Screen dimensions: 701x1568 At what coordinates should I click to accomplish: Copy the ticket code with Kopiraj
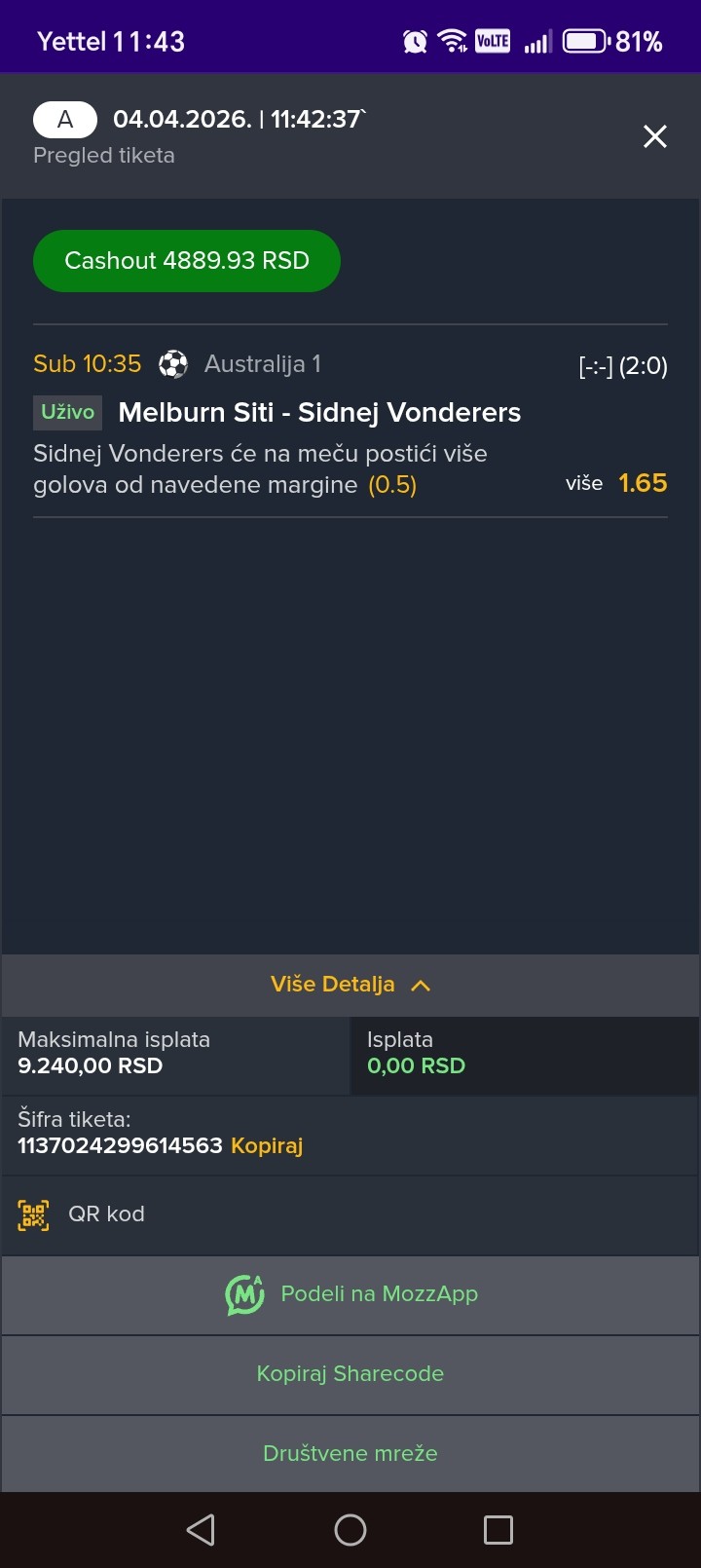pyautogui.click(x=267, y=1145)
